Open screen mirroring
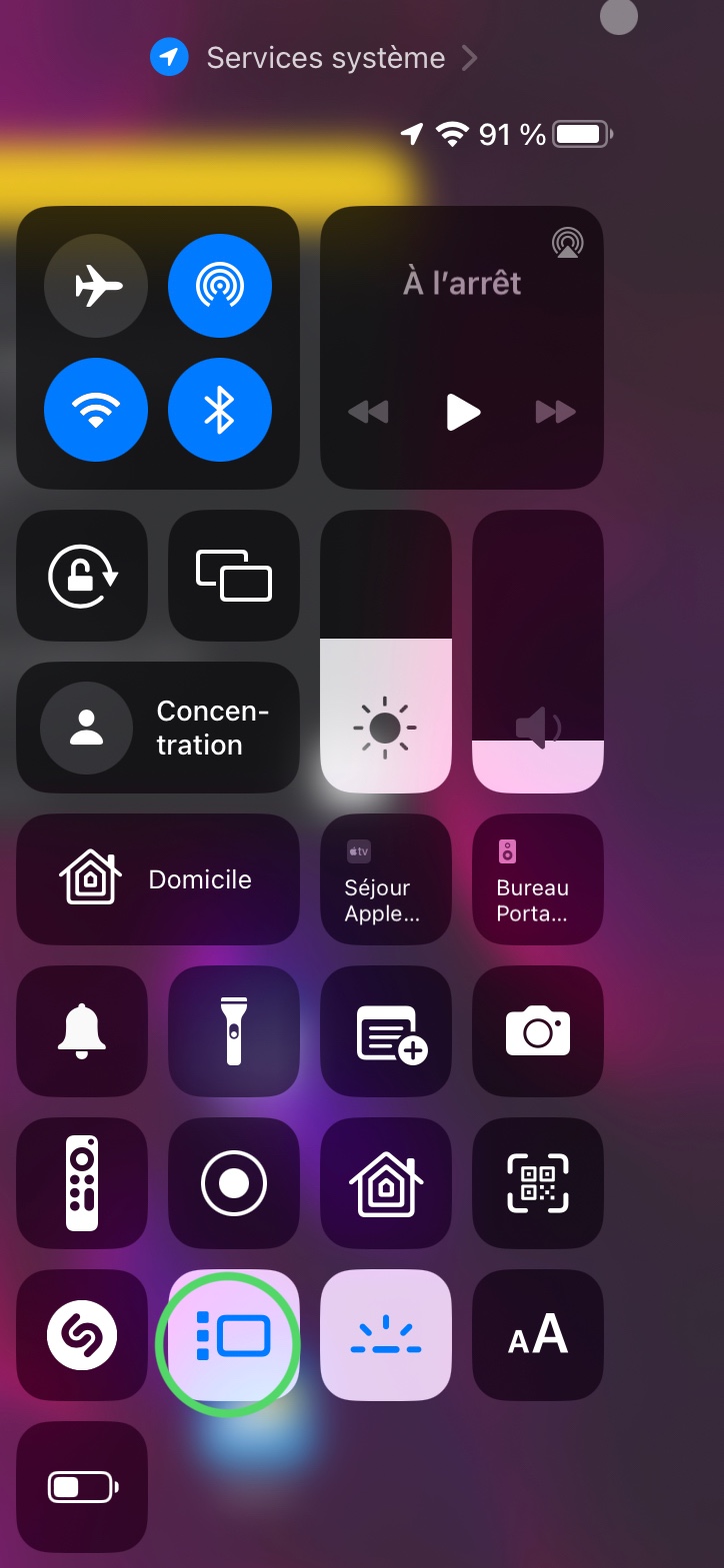724x1568 pixels. coord(234,577)
